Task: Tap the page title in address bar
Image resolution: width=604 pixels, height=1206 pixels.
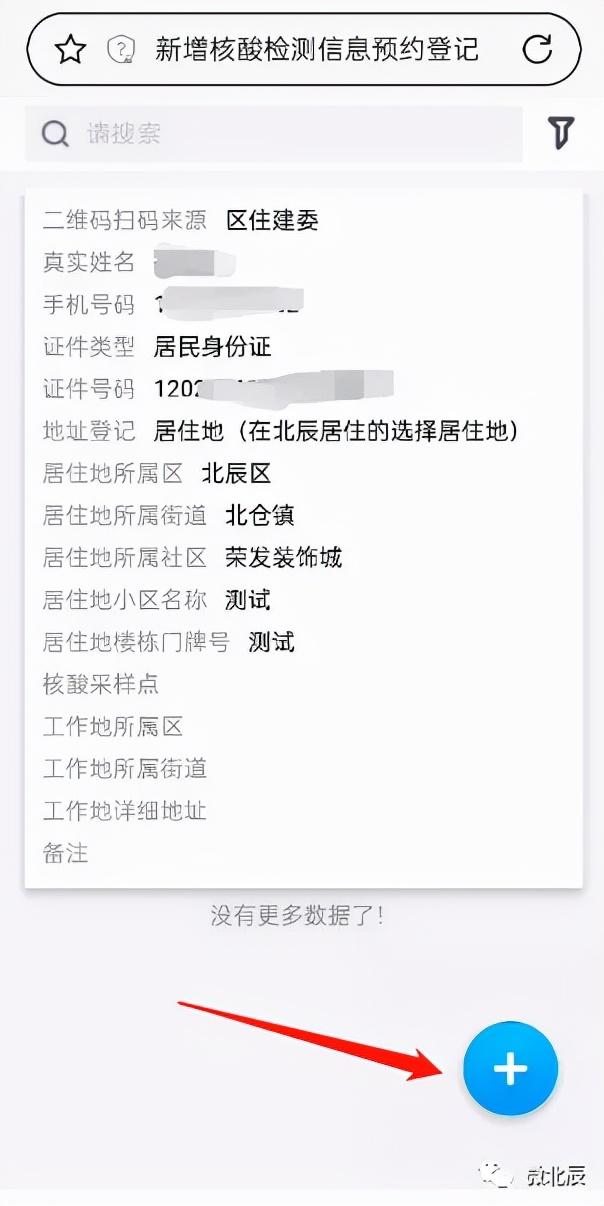Action: 317,48
